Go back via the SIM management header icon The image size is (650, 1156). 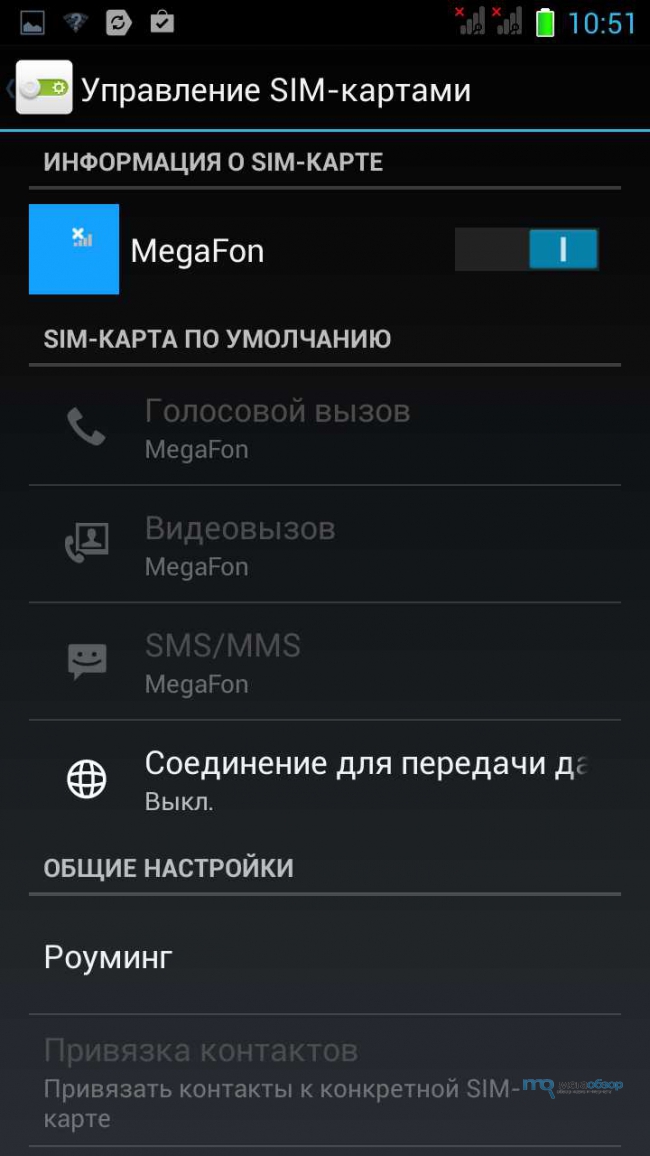[x=40, y=89]
